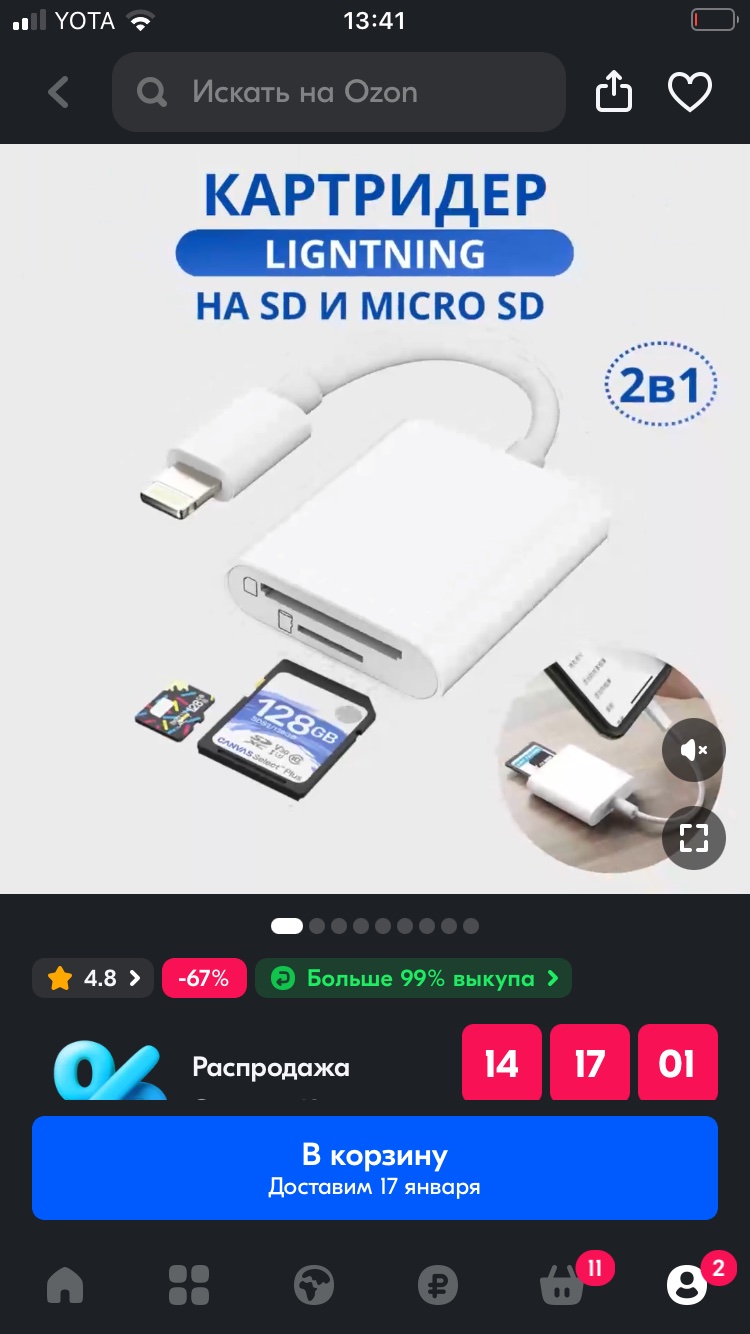Add the item via 'В корзину' button
The image size is (750, 1334).
pos(374,1168)
